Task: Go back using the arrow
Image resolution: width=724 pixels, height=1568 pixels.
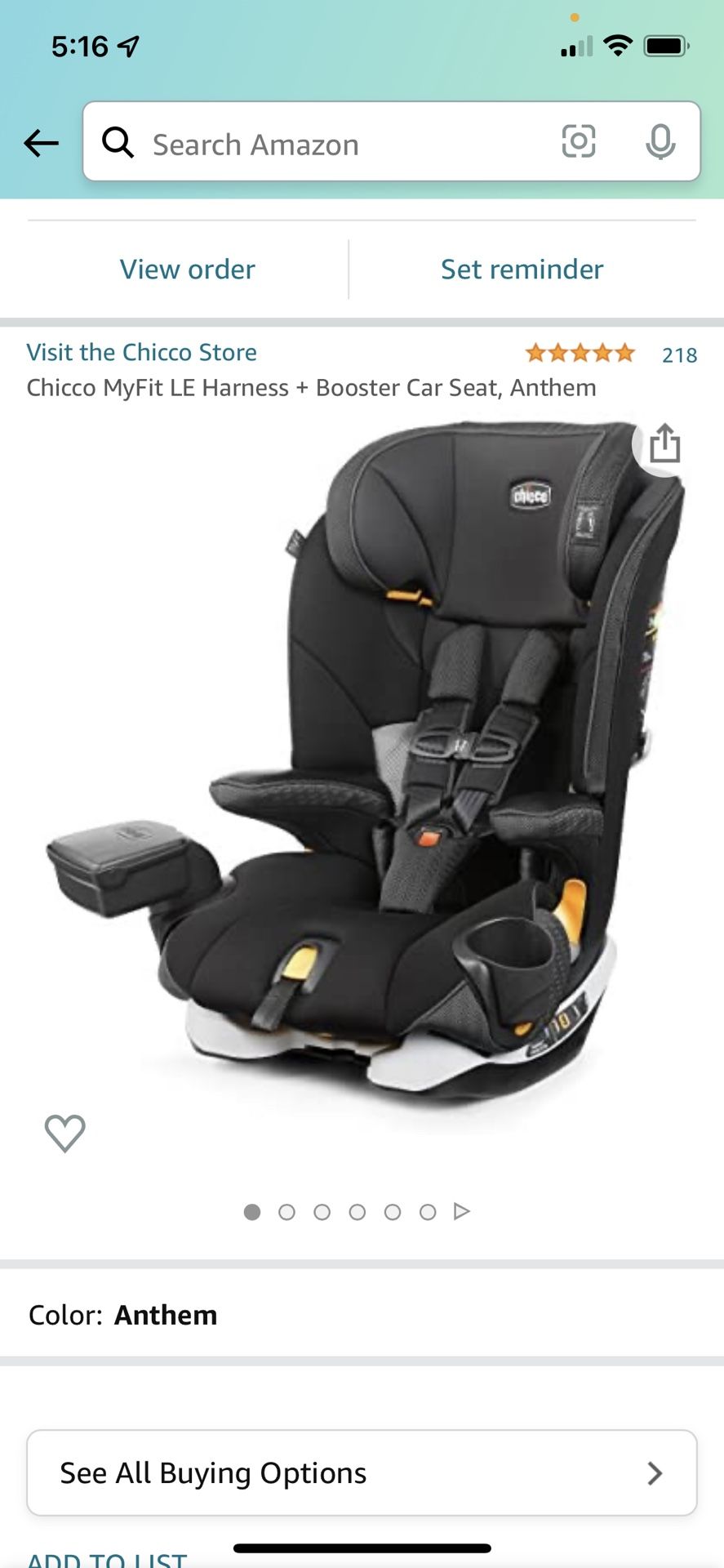Action: tap(41, 143)
